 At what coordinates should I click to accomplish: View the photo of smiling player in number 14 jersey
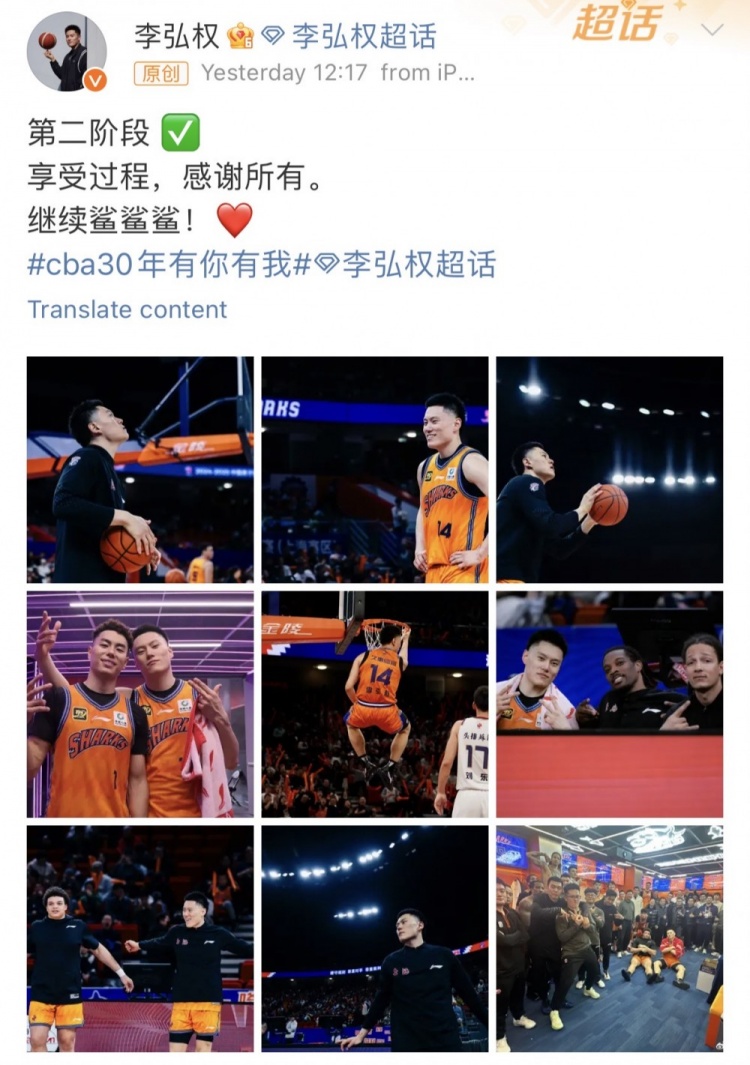[375, 470]
